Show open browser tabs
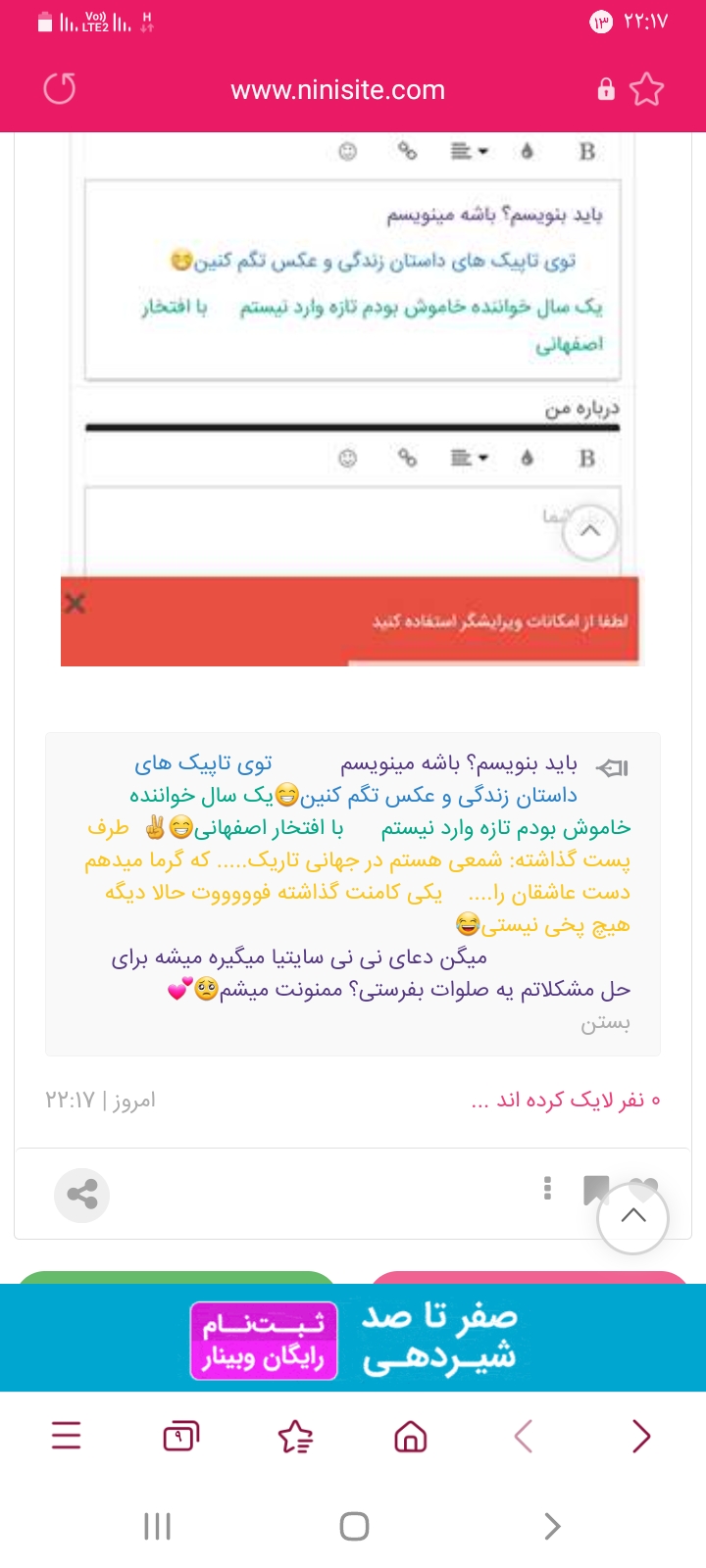706x1568 pixels. 180,1437
